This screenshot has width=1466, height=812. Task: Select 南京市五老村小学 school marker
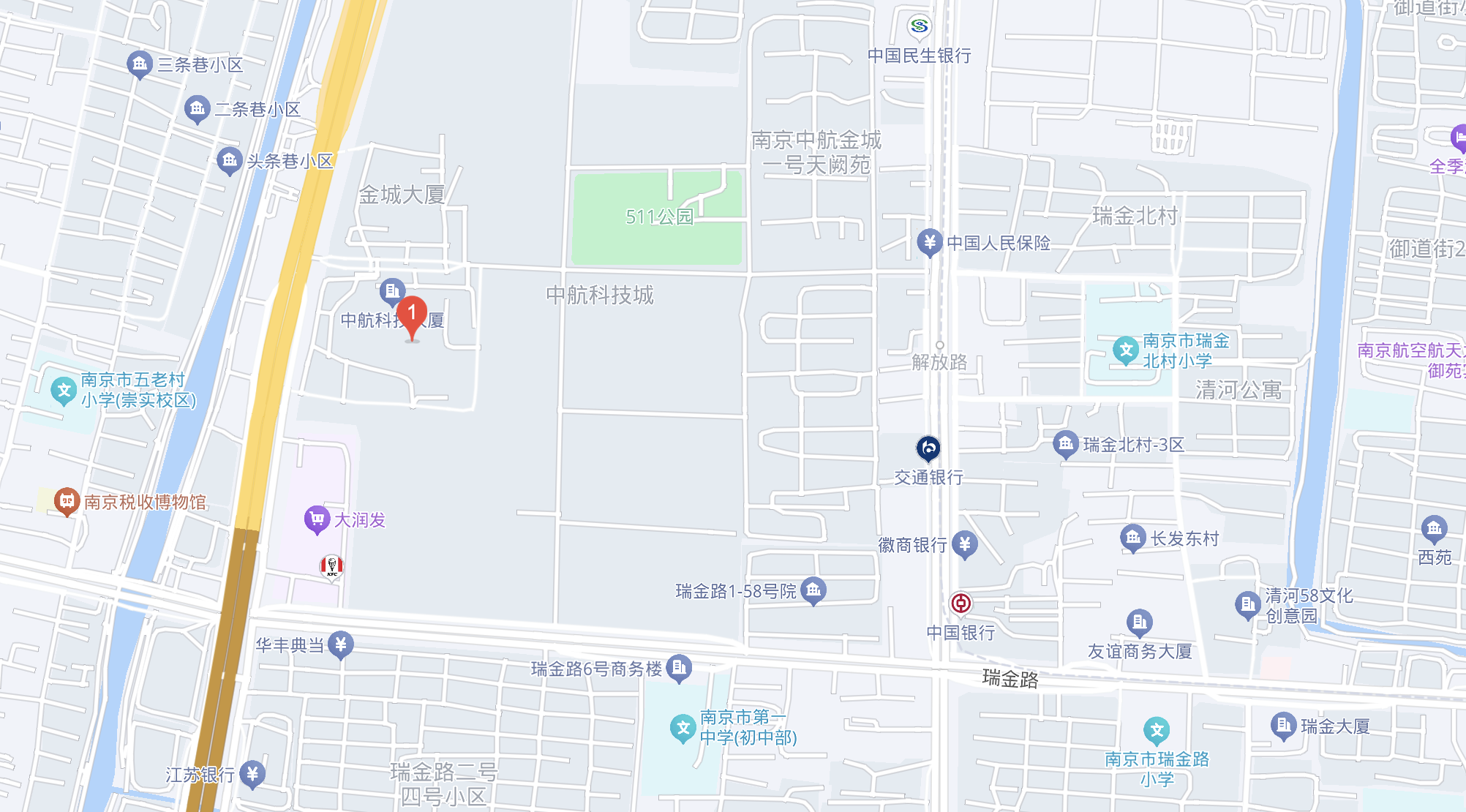[x=64, y=390]
